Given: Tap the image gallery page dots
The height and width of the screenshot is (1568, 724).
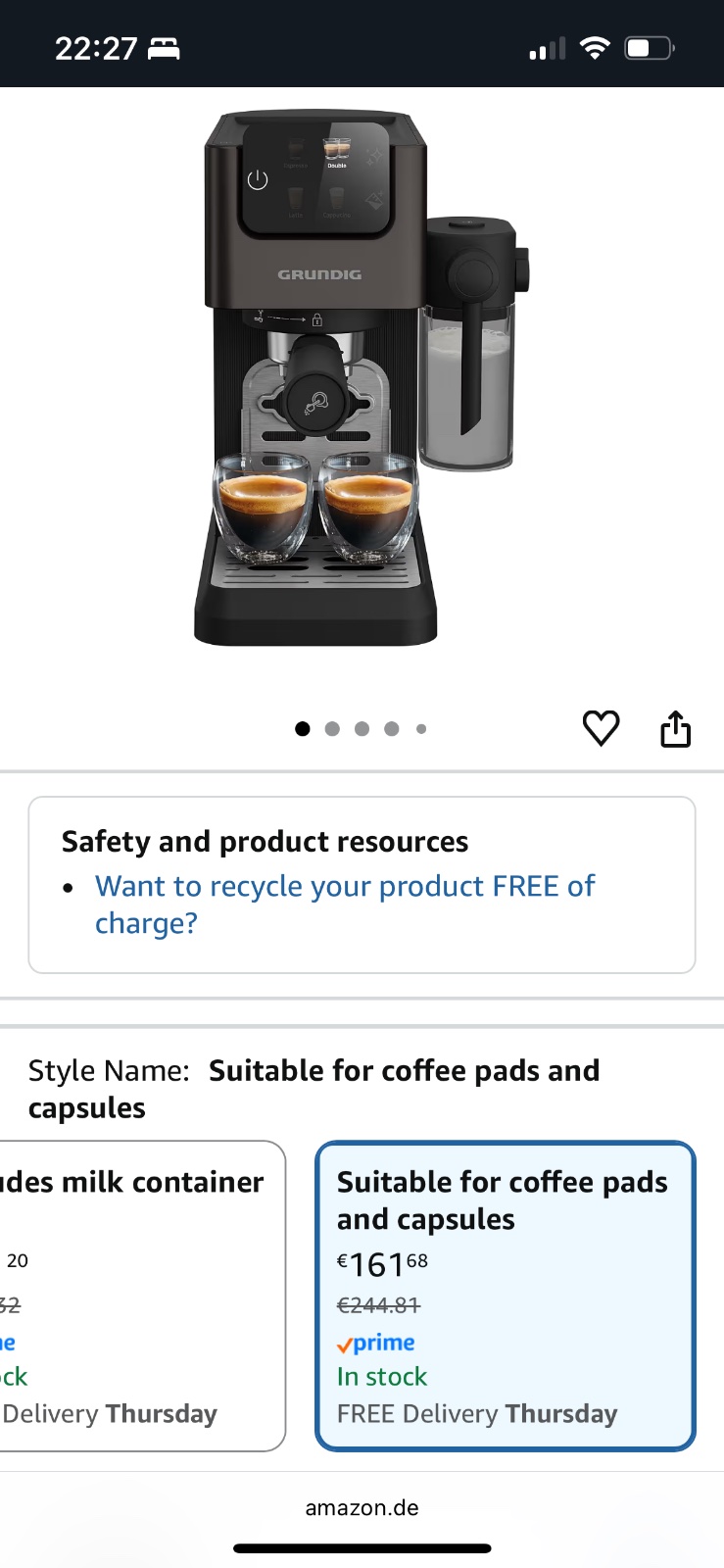Looking at the screenshot, I should coord(362,728).
